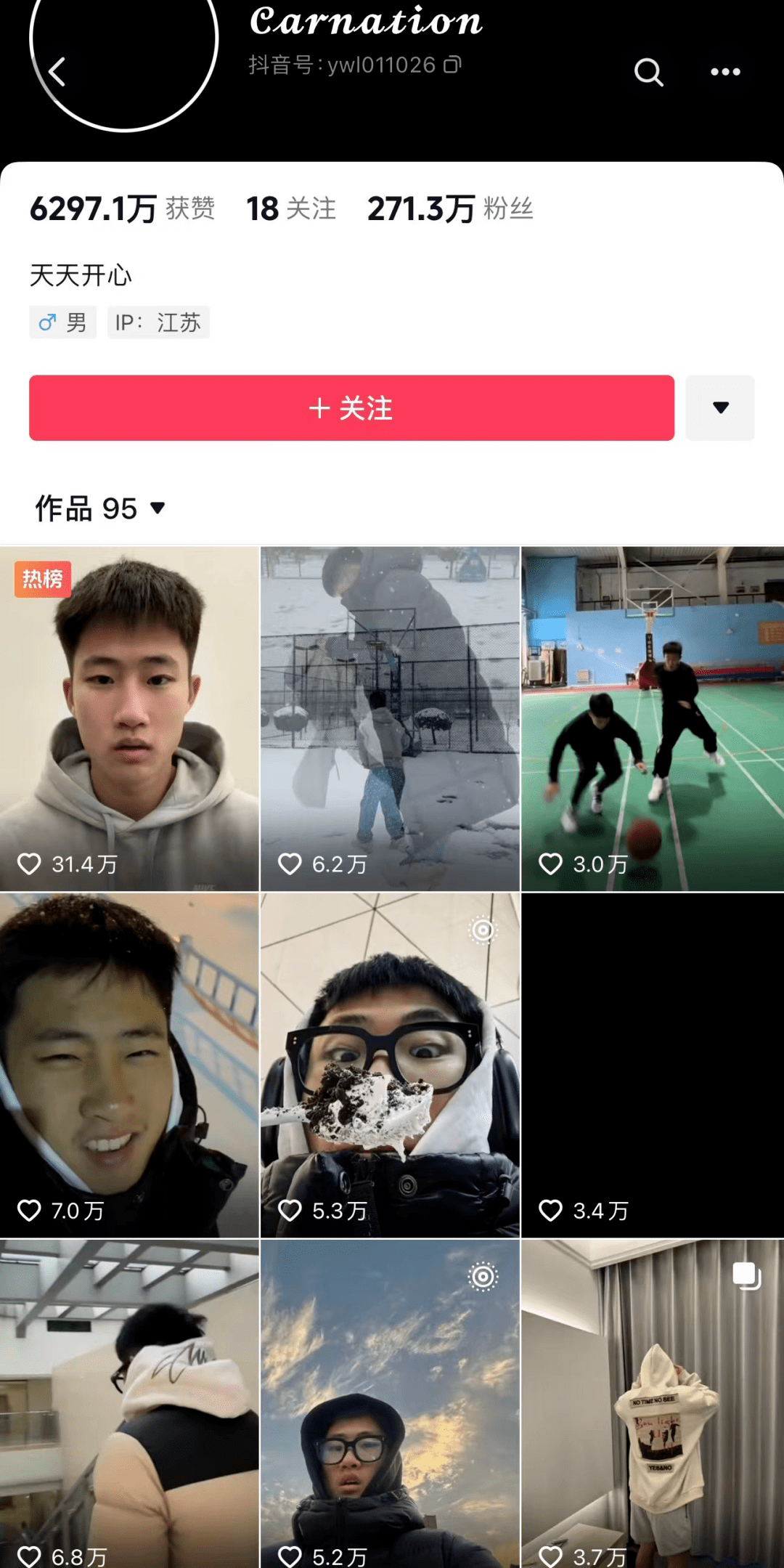Open the selfie video with 7.0万 likes
This screenshot has width=784, height=1568.
(129, 1065)
